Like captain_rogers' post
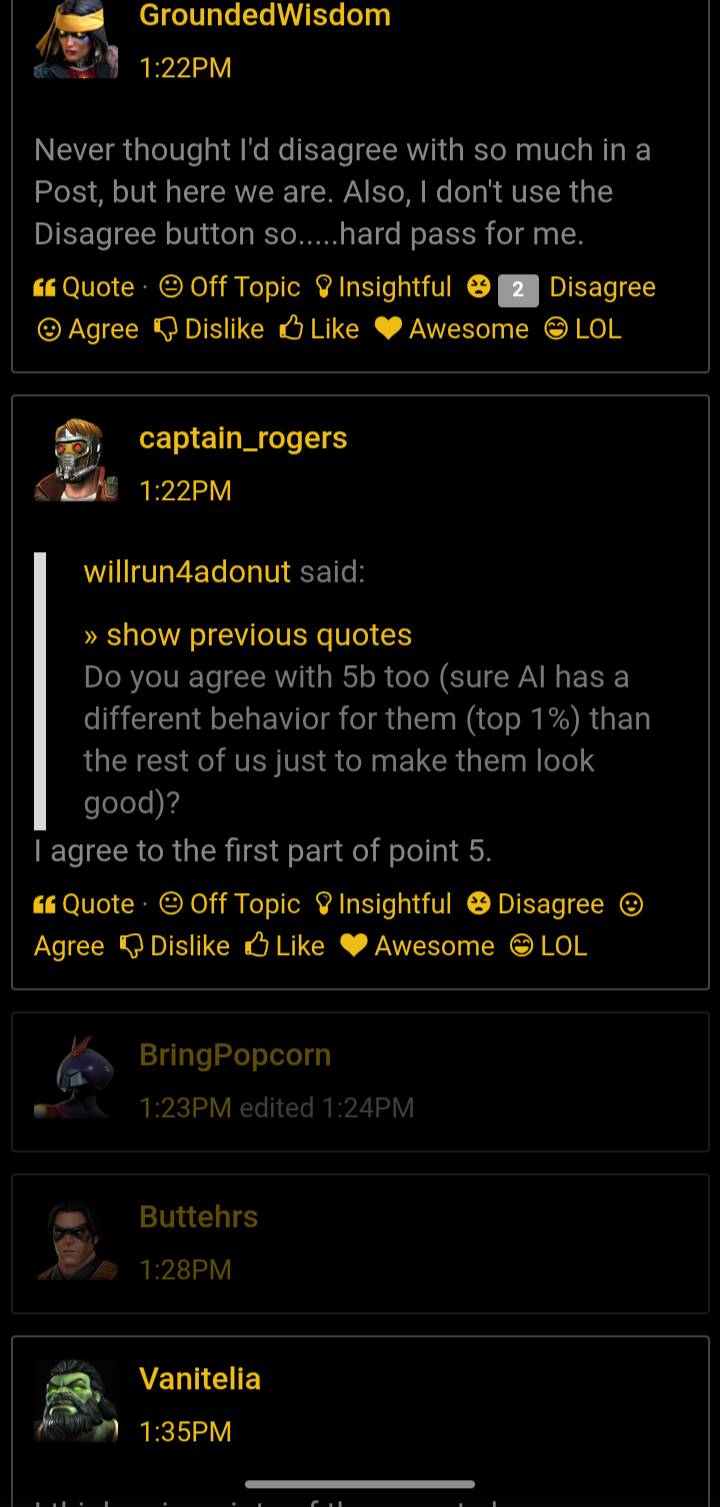Image resolution: width=720 pixels, height=1507 pixels. [x=285, y=946]
